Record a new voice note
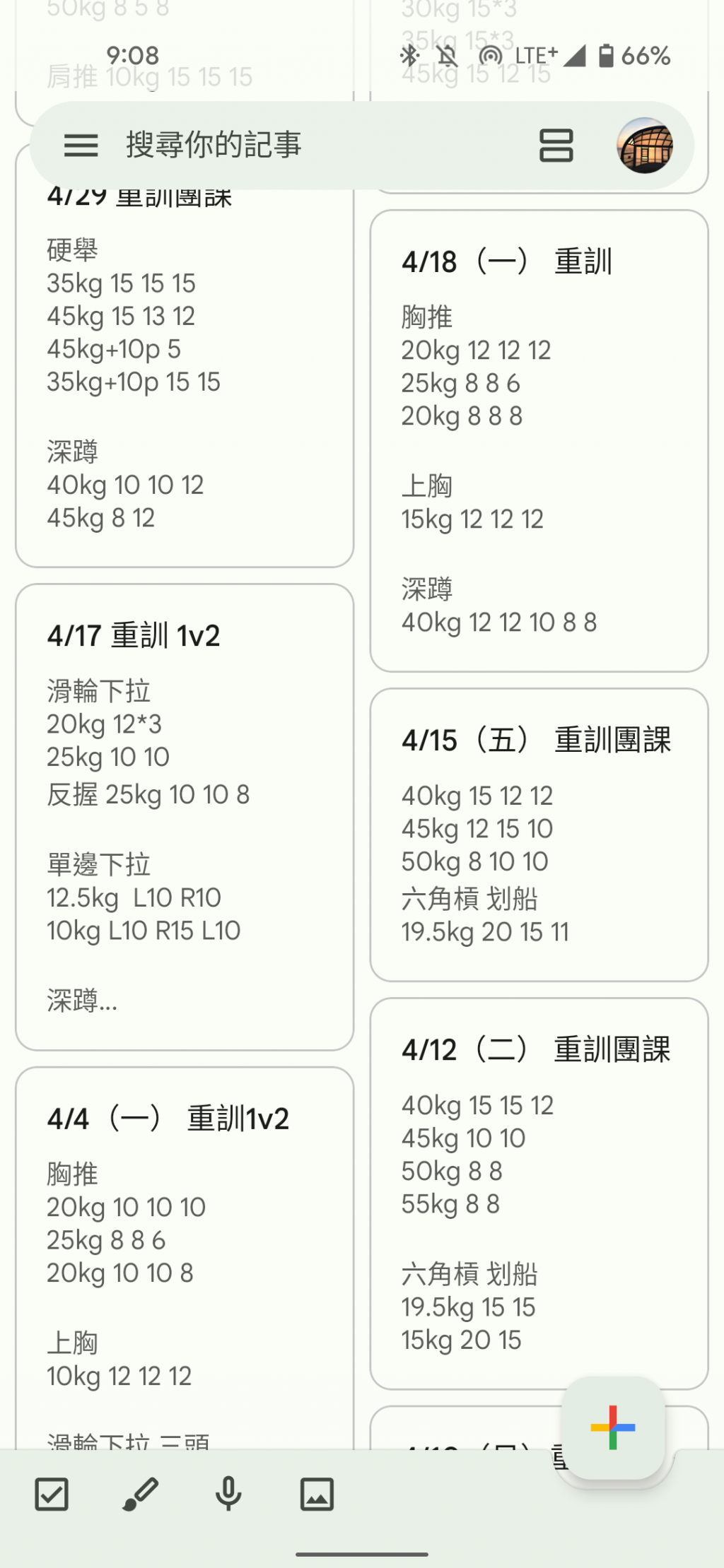The image size is (724, 1568). click(x=228, y=1495)
